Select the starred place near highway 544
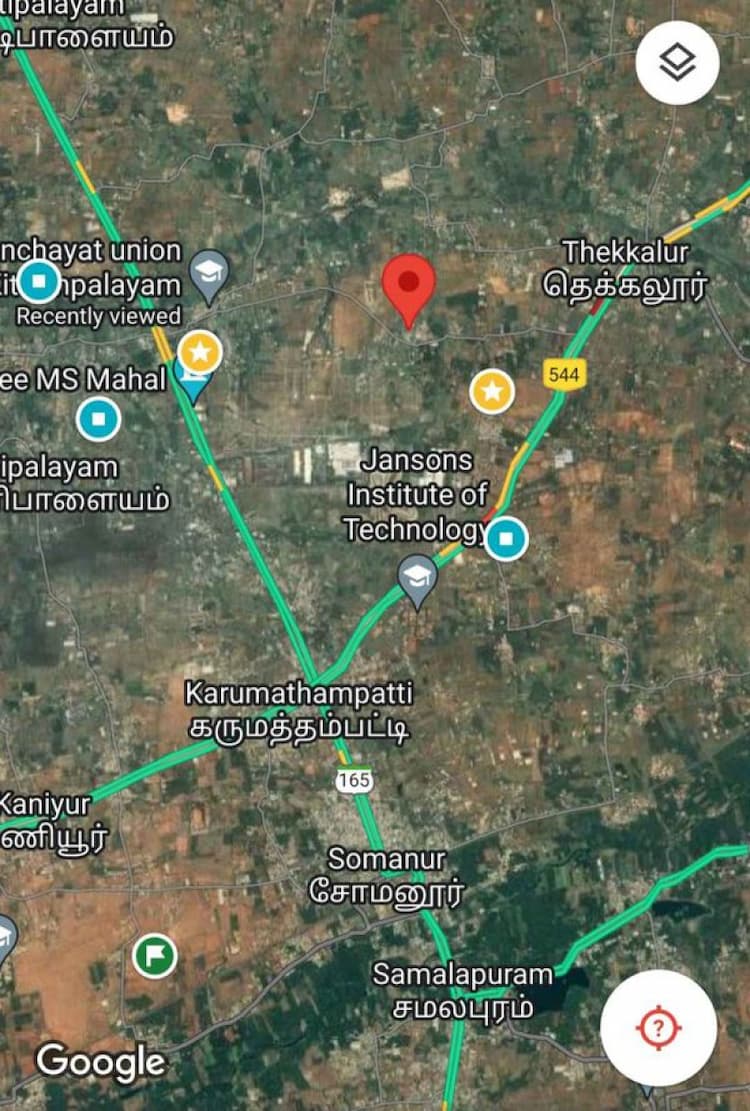 [492, 392]
